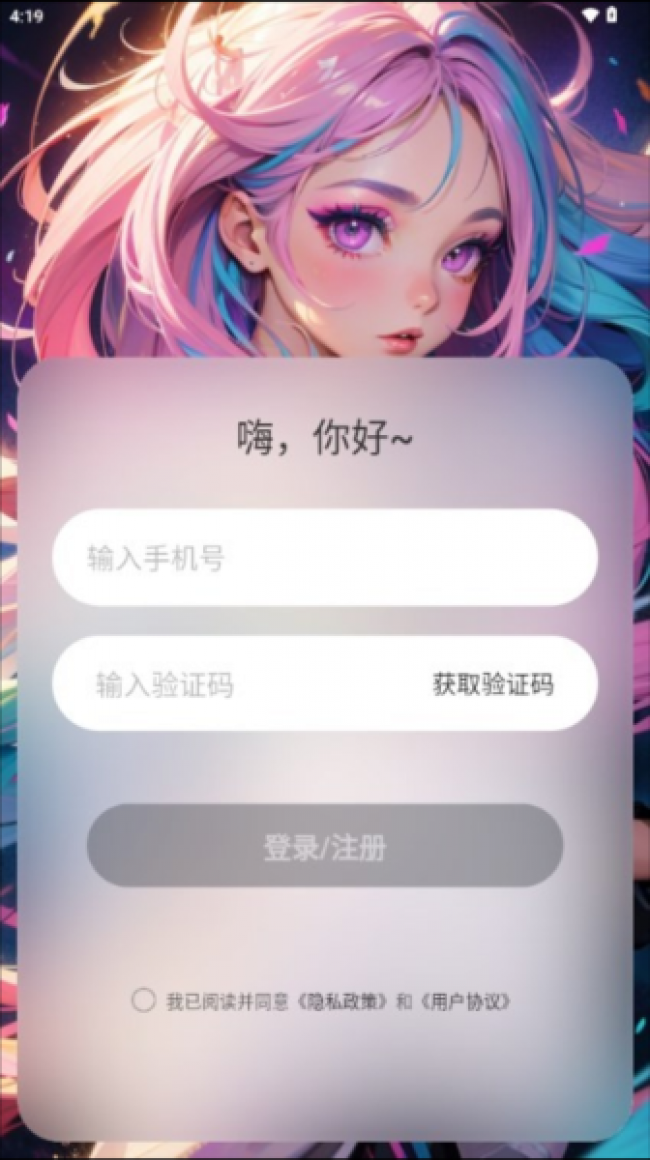Check the agreement checkbox
The image size is (650, 1160).
[144, 1000]
